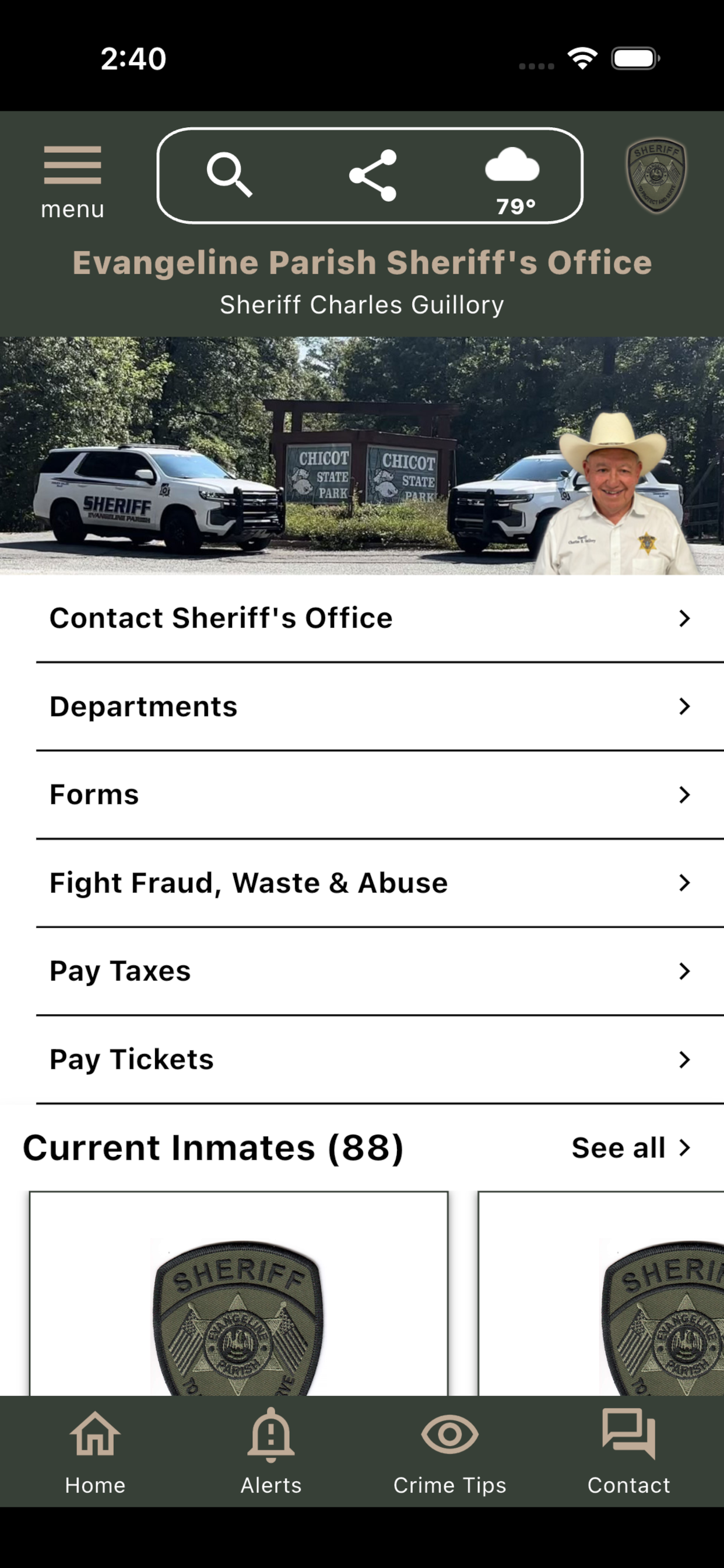Screen dimensions: 724x1568
Task: Open the first inmate thumbnail
Action: [x=239, y=1297]
